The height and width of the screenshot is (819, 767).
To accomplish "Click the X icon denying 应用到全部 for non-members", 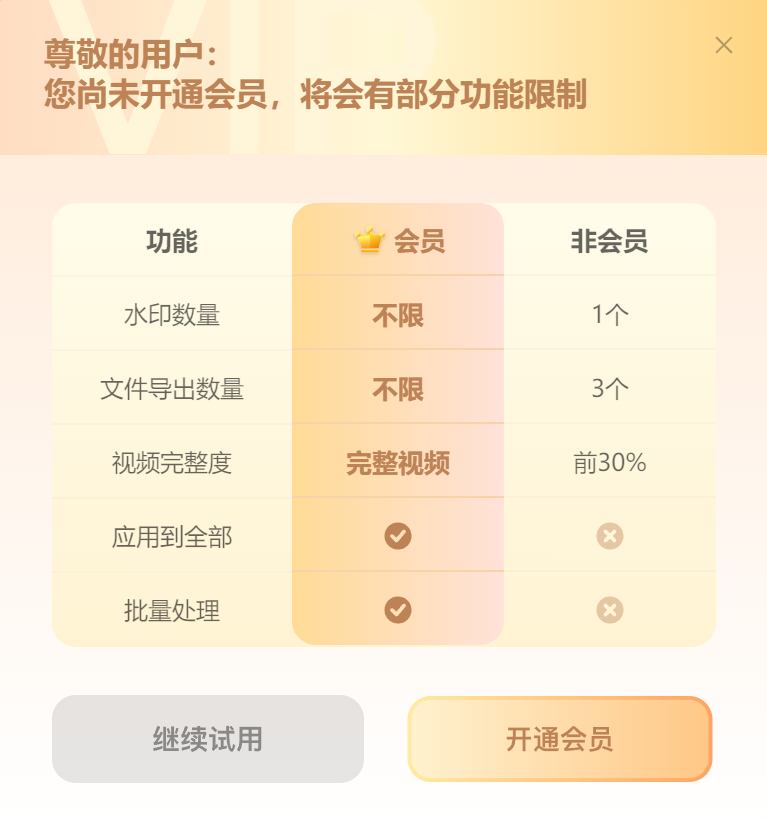I will (609, 536).
